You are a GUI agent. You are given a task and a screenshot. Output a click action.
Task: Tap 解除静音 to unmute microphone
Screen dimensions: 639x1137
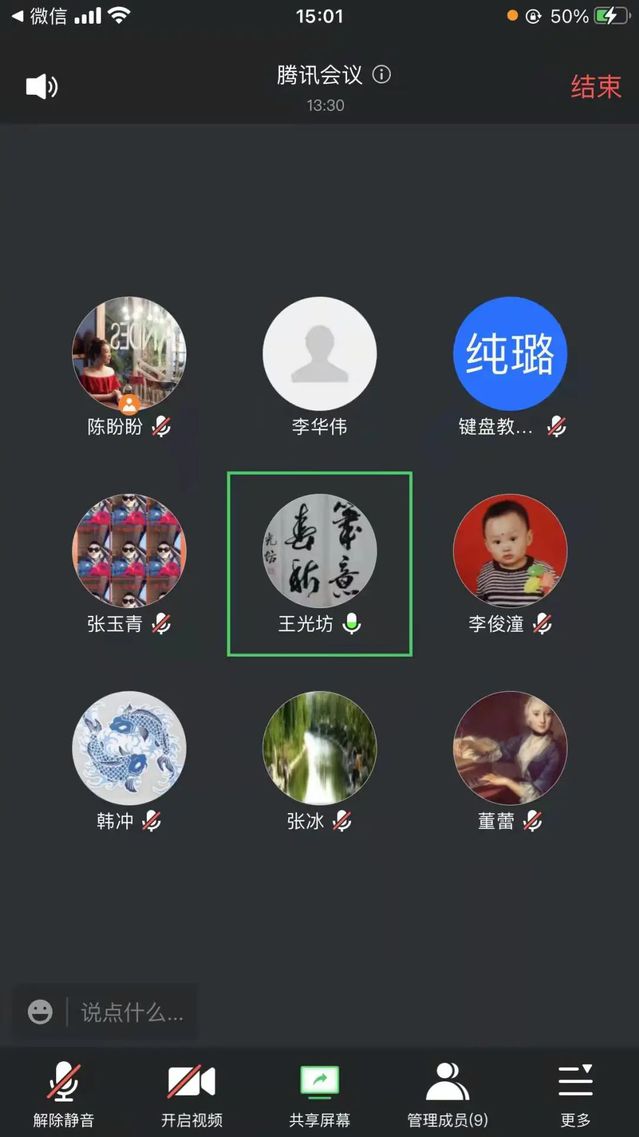pos(64,1094)
